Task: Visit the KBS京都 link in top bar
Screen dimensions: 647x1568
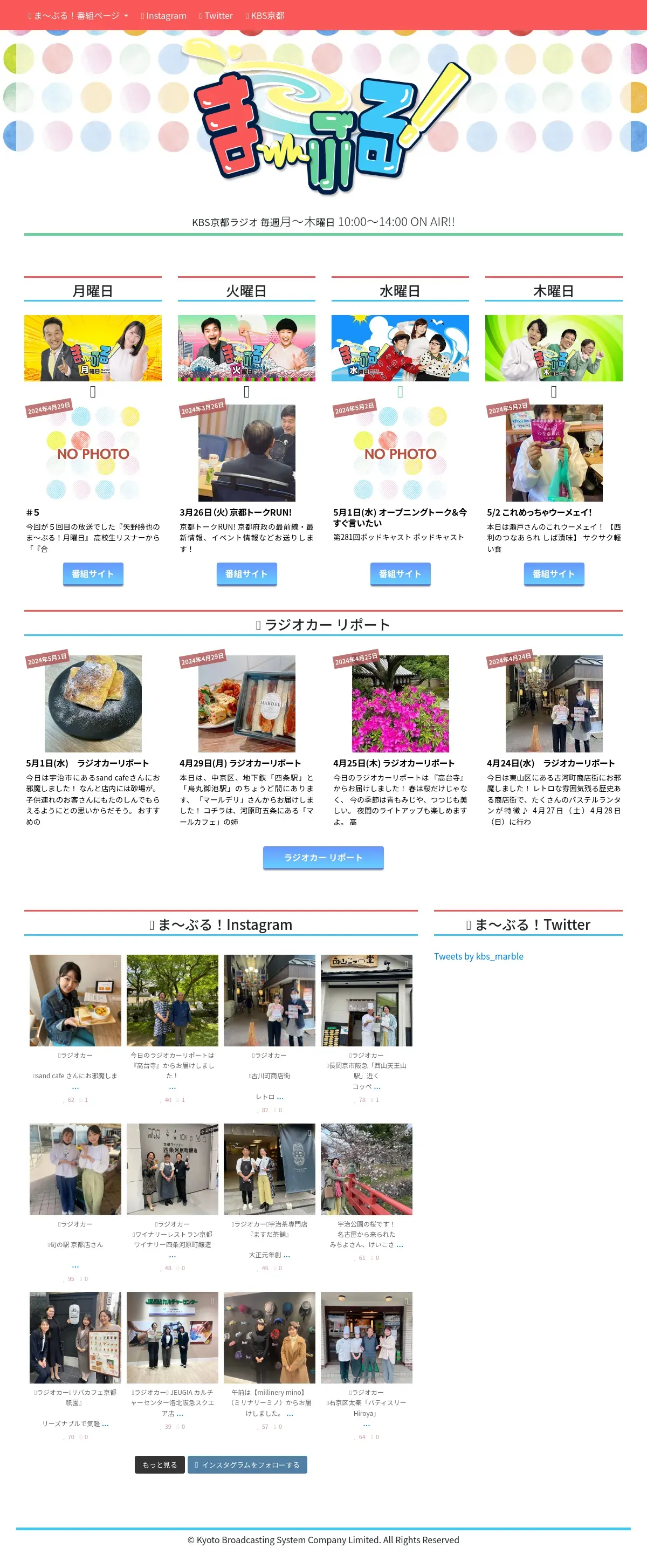Action: 265,15
